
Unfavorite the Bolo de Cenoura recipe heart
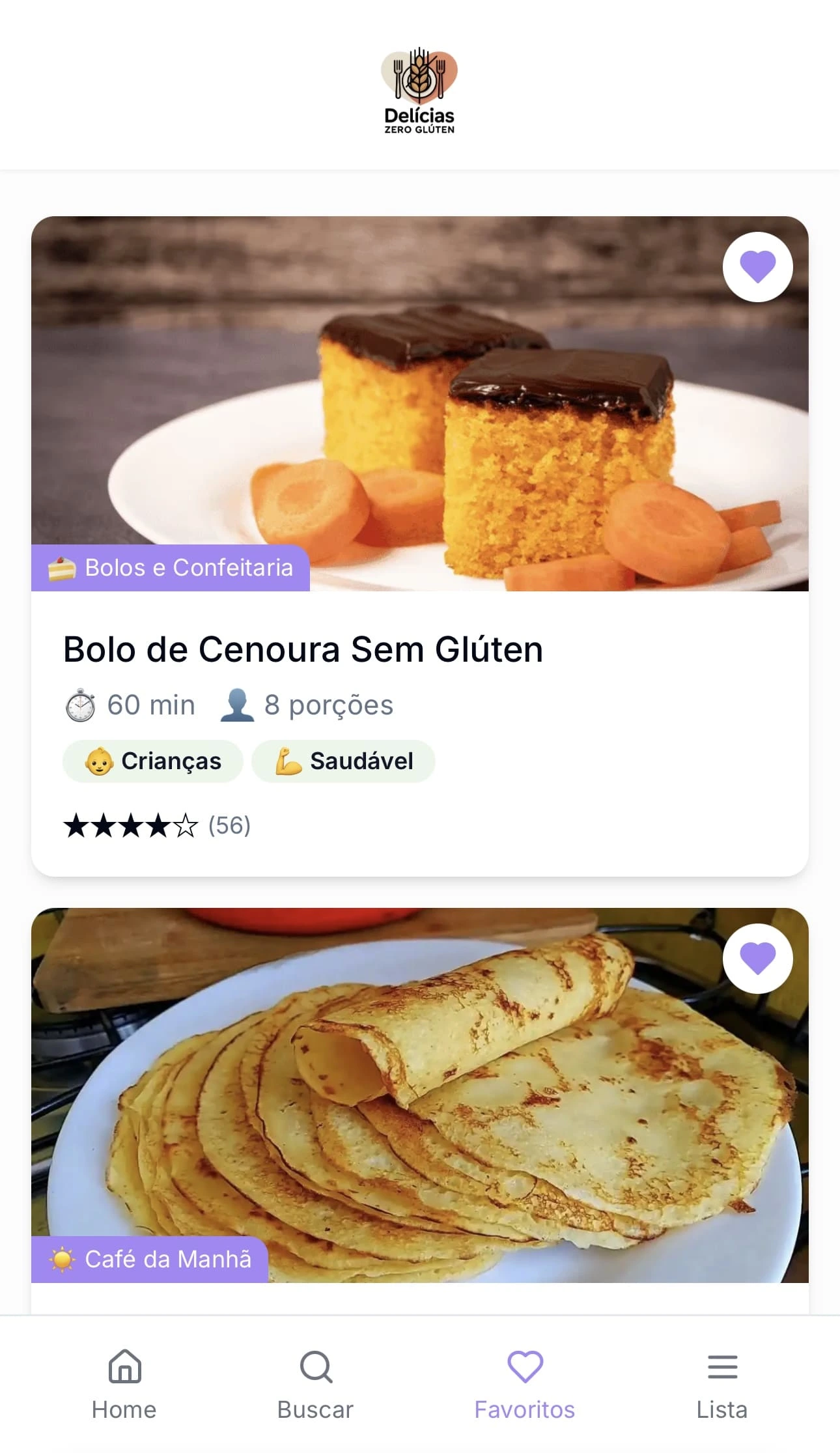(757, 267)
